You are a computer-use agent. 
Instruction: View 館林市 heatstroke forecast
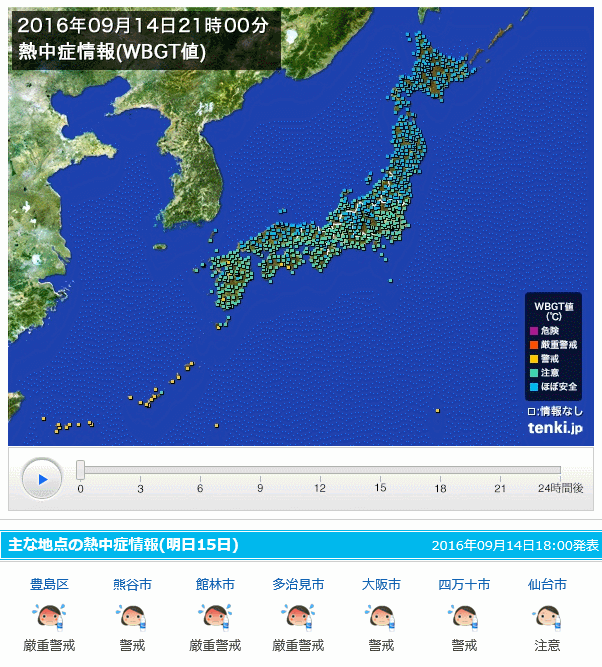point(215,584)
